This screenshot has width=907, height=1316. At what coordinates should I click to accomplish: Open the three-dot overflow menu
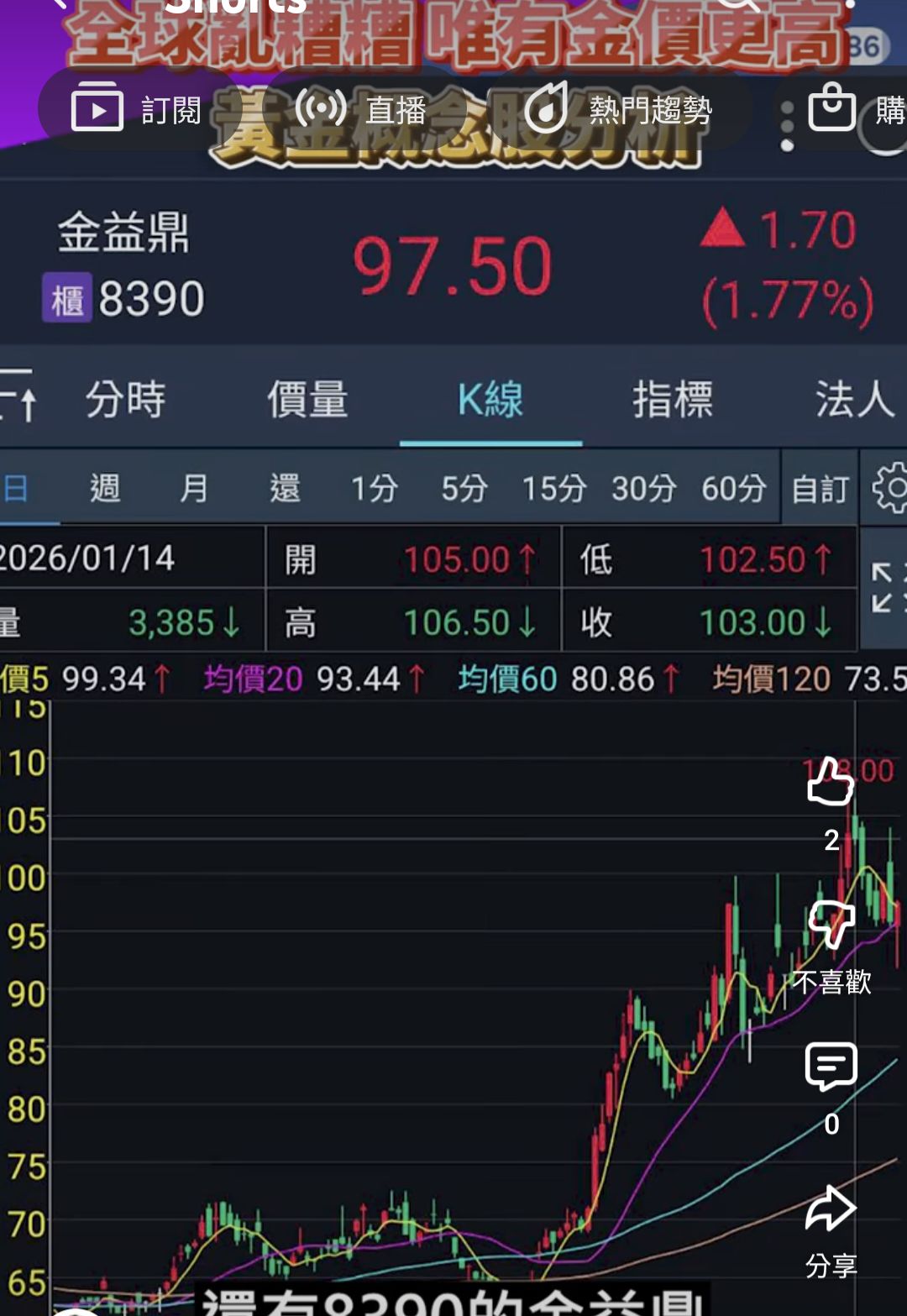pos(785,113)
